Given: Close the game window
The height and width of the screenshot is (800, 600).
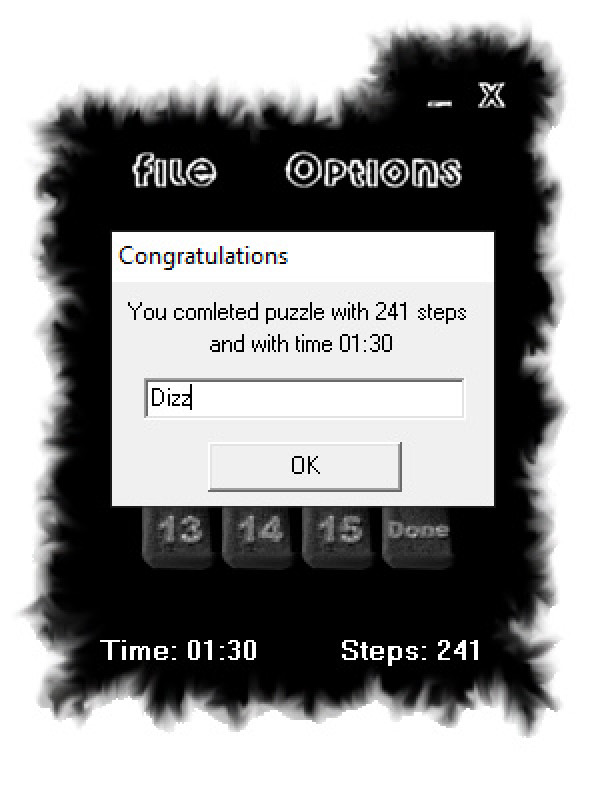Looking at the screenshot, I should coord(490,96).
